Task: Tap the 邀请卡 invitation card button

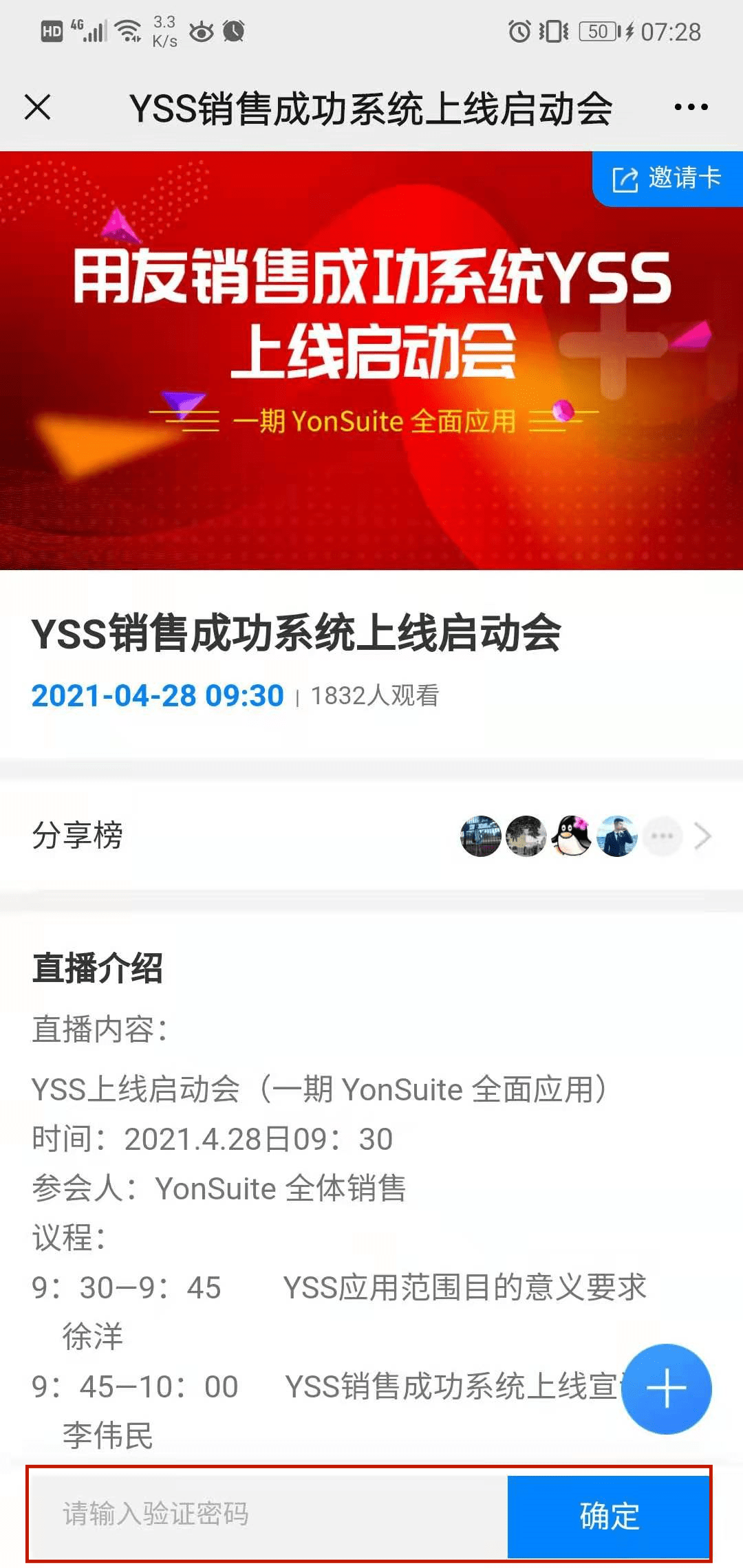Action: click(667, 179)
